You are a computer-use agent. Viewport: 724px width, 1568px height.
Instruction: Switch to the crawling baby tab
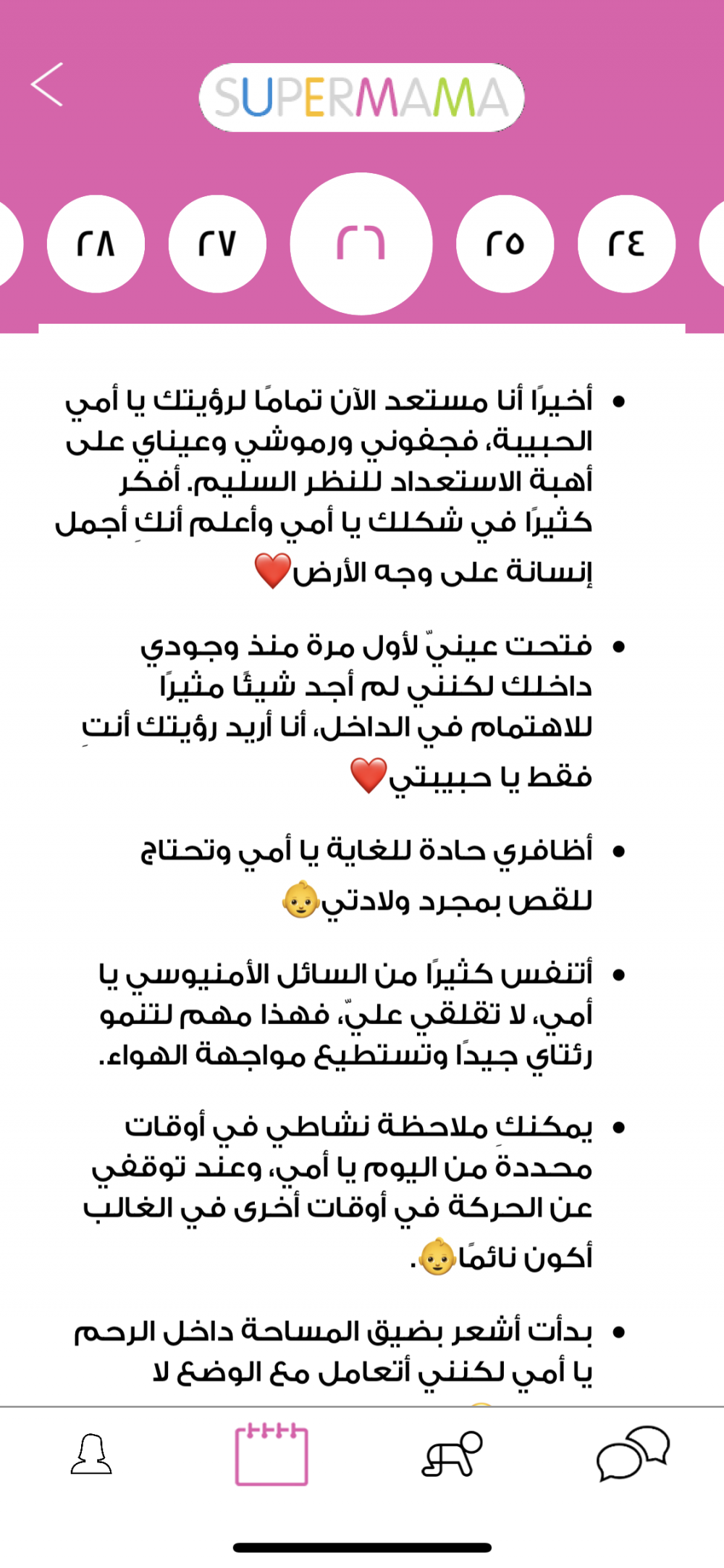(x=452, y=1454)
